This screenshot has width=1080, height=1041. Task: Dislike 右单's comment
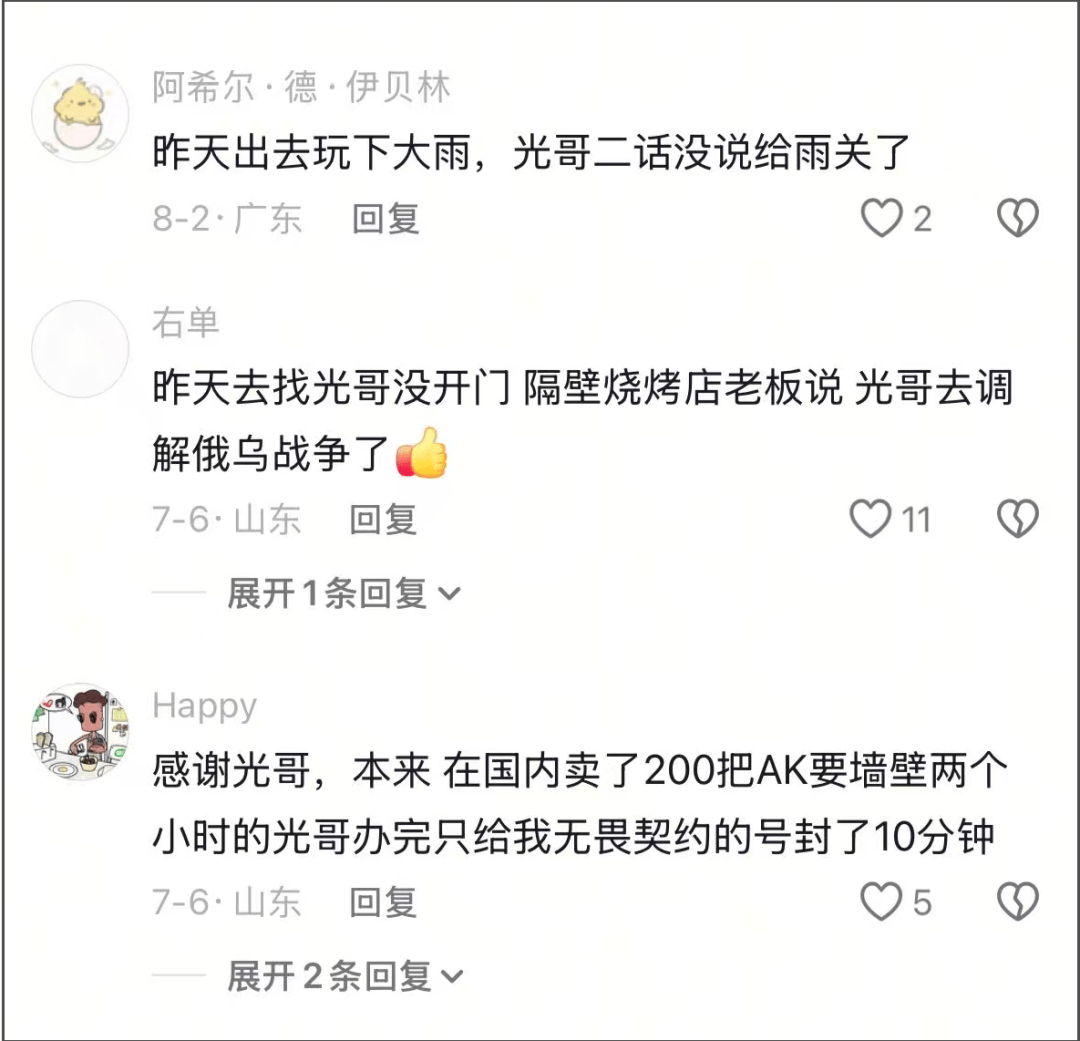(x=1018, y=519)
